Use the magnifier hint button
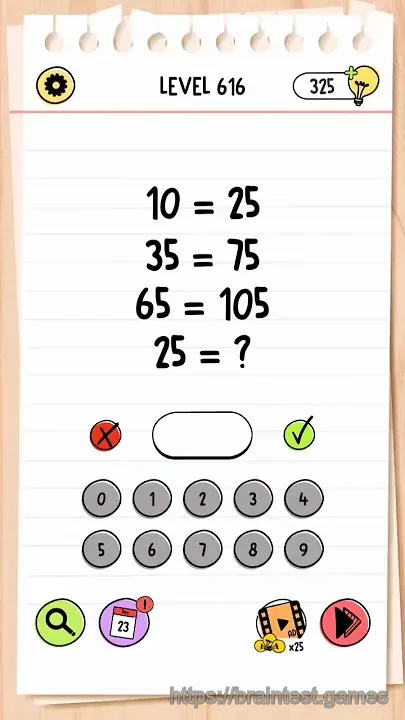 (60, 623)
